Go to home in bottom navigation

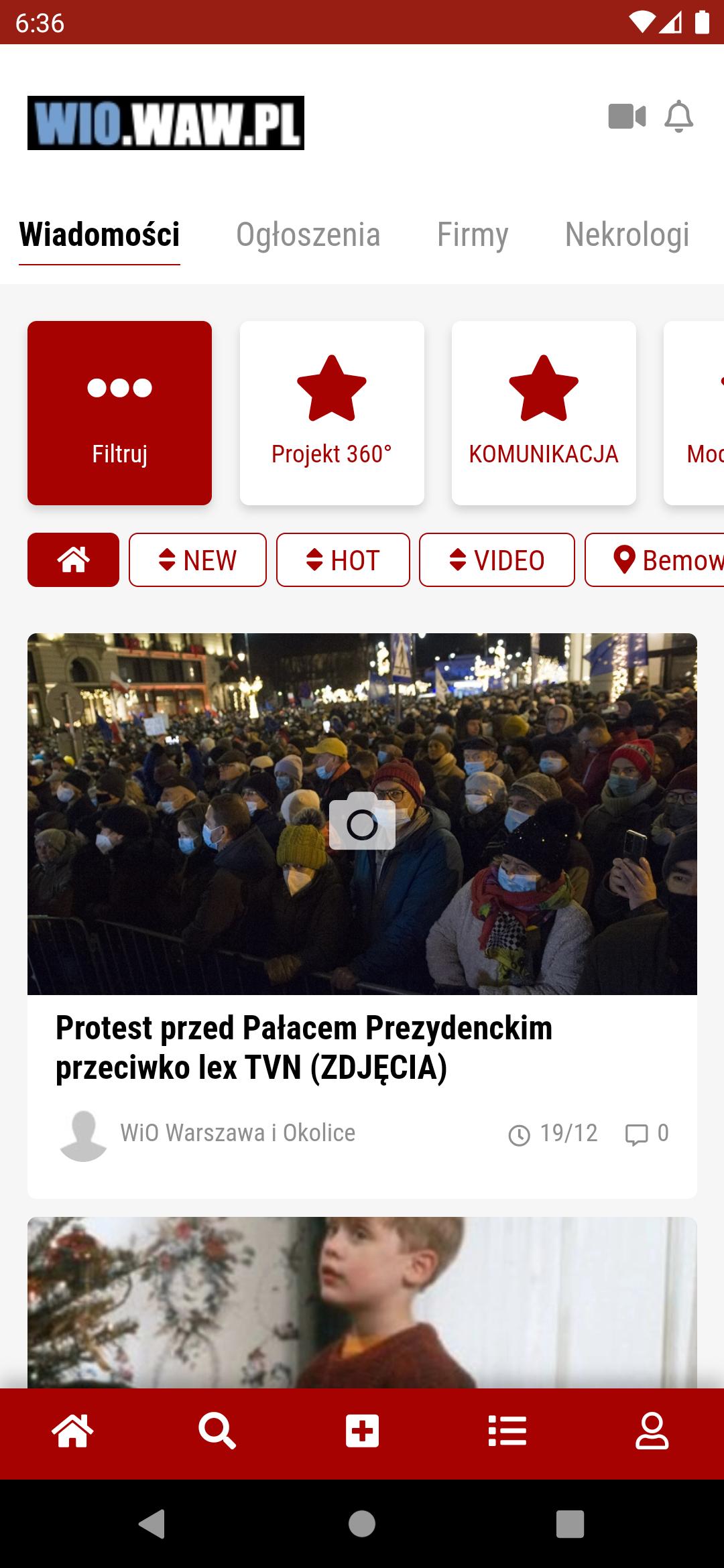72,1431
